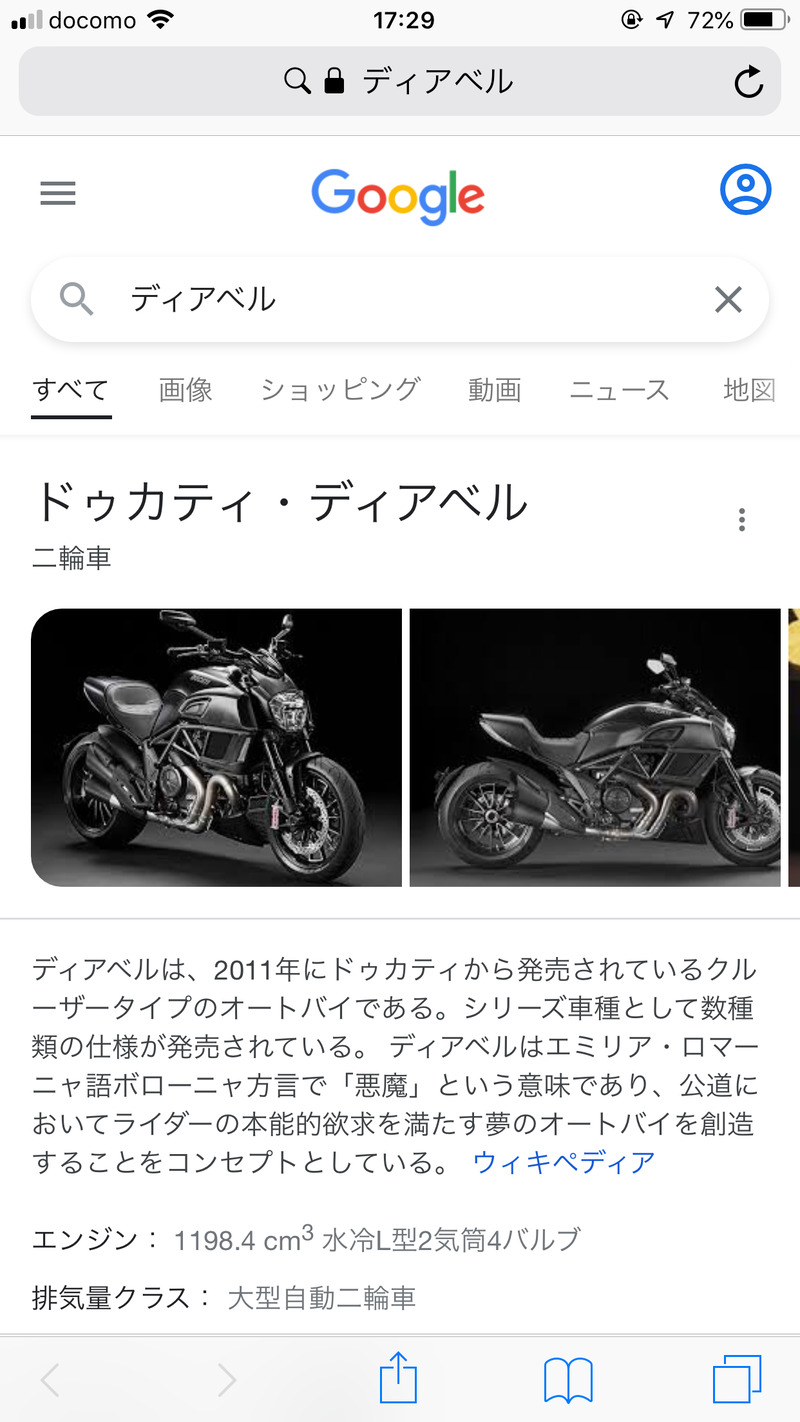The height and width of the screenshot is (1422, 800).
Task: Switch to the 画像 tab
Action: pyautogui.click(x=186, y=390)
